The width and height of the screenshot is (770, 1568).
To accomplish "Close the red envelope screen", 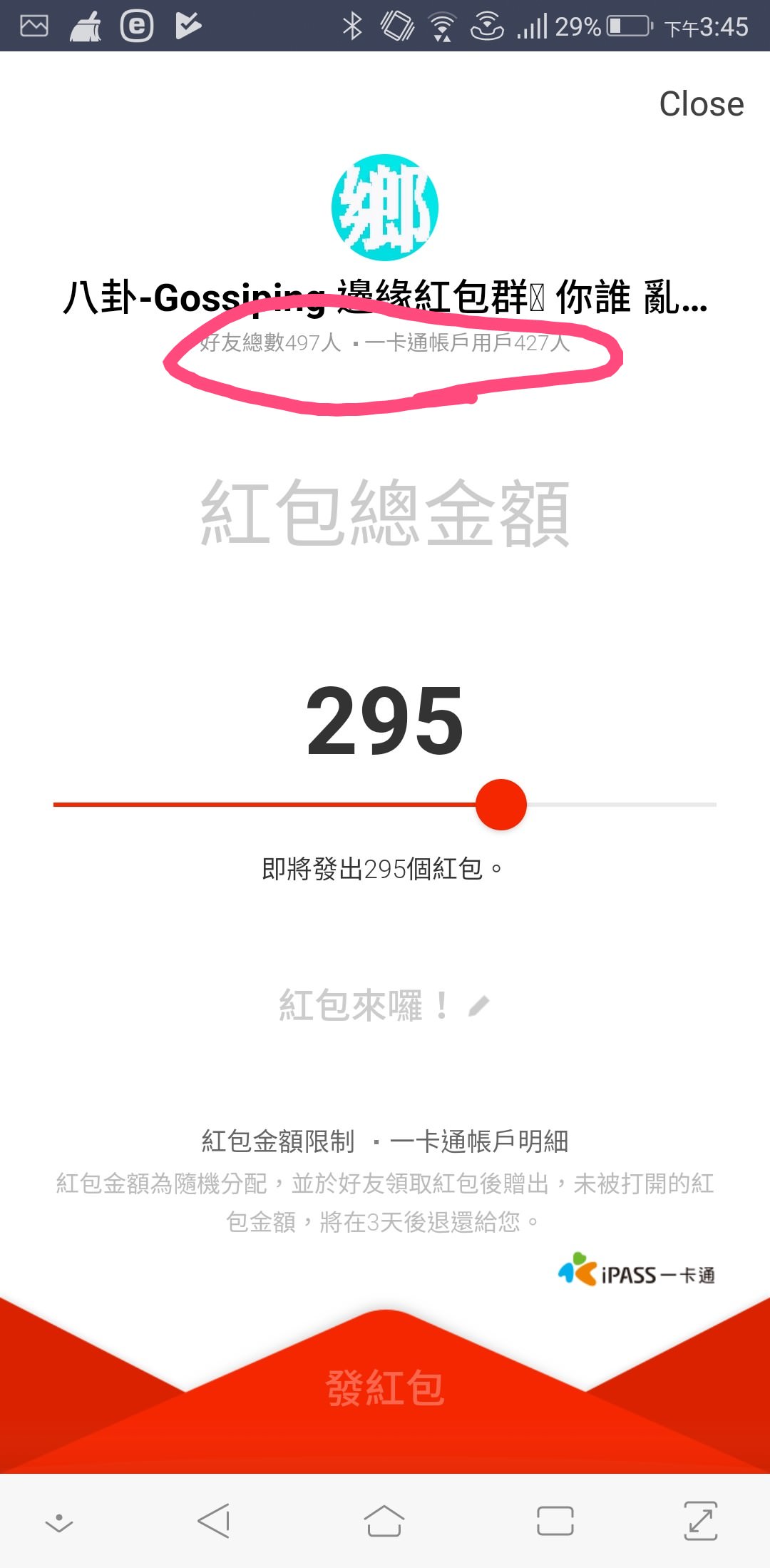I will pos(702,104).
